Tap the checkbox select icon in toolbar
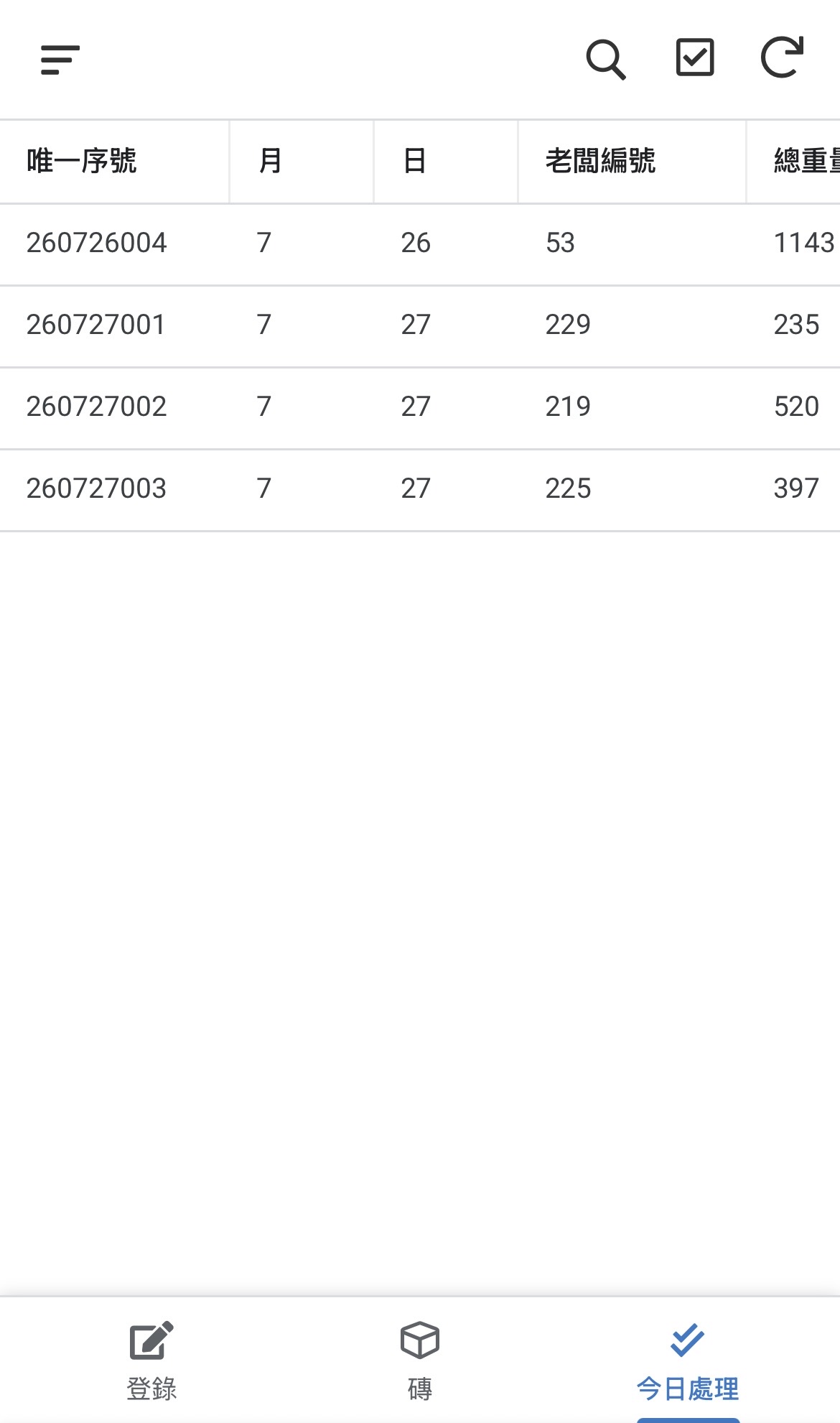 [695, 57]
